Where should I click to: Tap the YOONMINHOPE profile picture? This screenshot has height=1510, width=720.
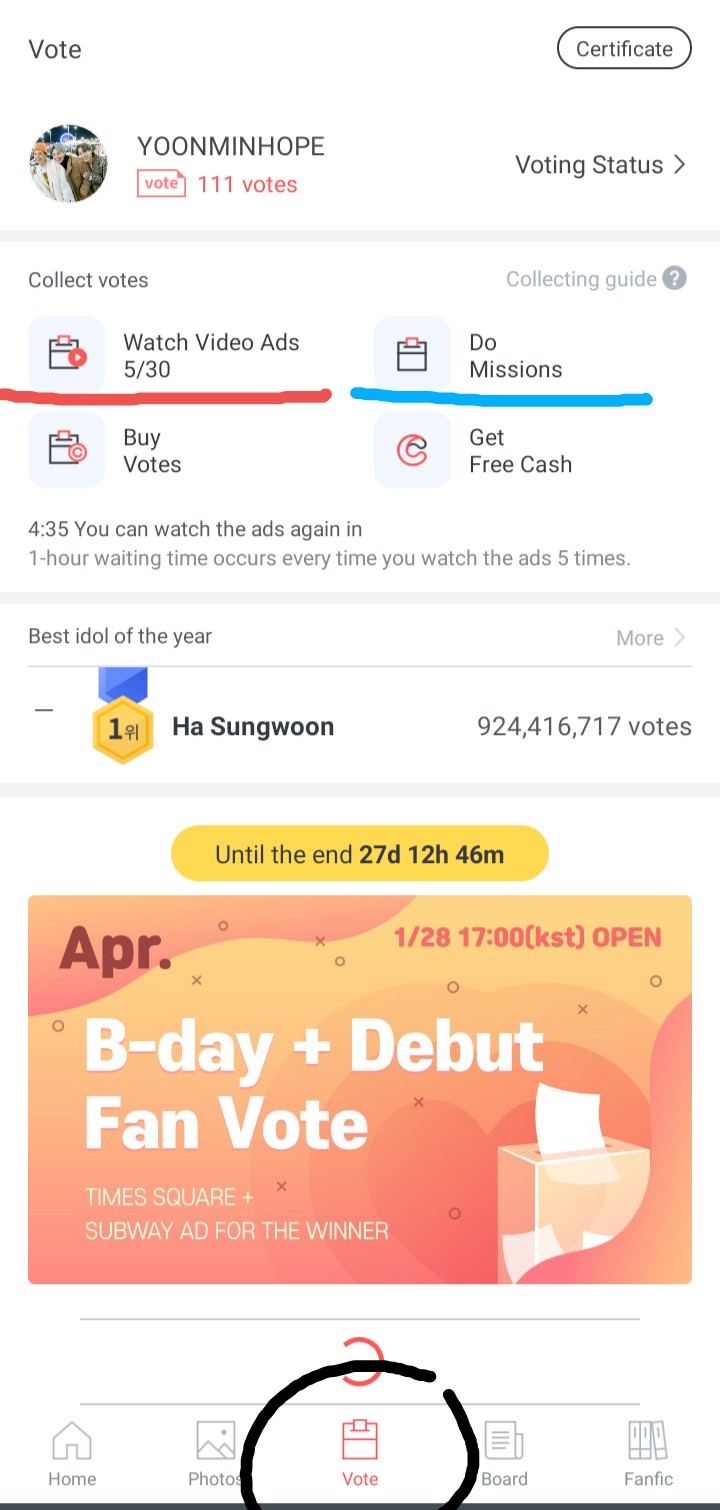coord(69,163)
